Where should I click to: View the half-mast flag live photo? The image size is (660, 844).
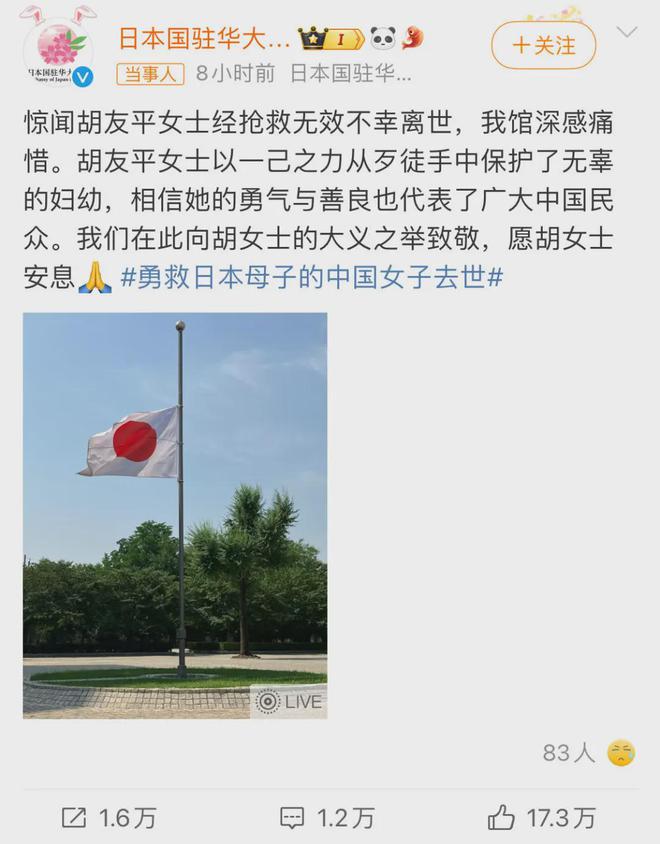[175, 515]
